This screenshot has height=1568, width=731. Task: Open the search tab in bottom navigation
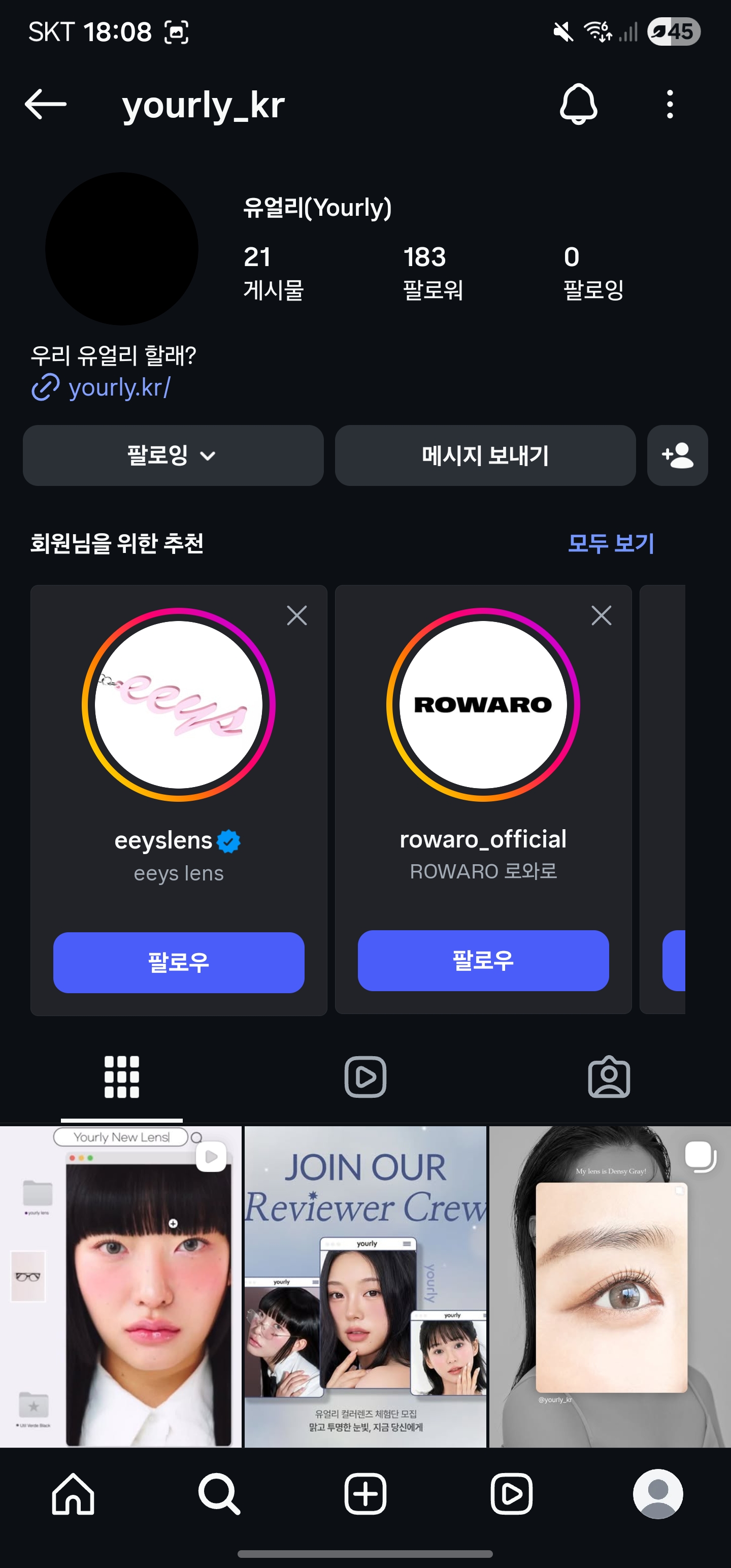219,1493
